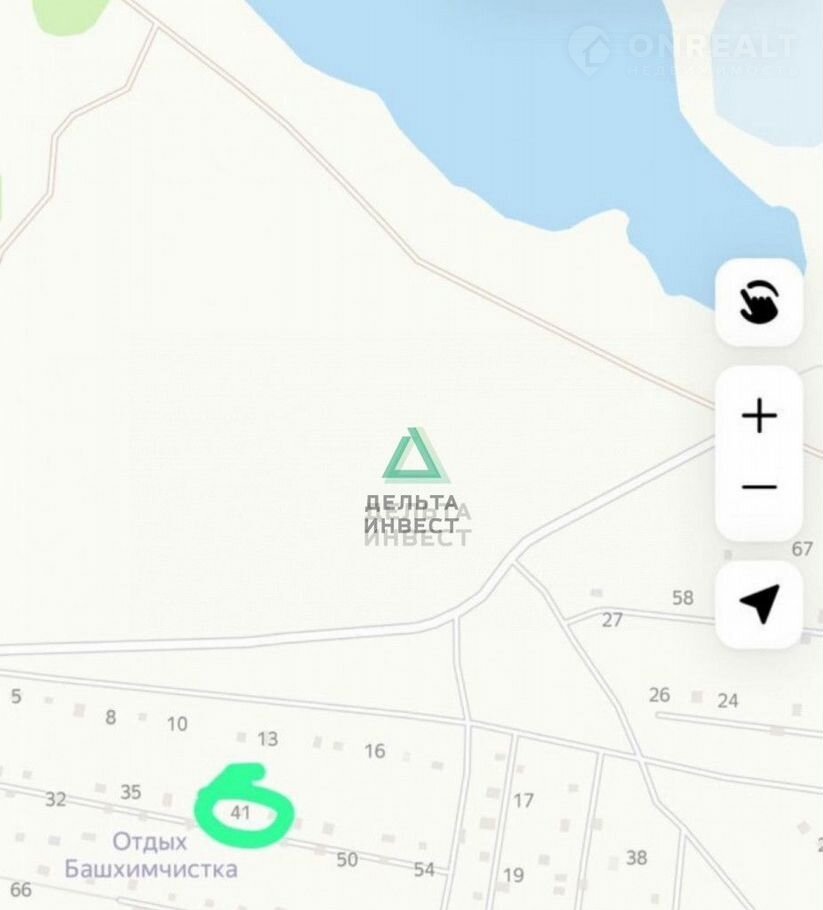The image size is (823, 910).
Task: Open the Отдых Башхимчистка place label
Action: (151, 855)
